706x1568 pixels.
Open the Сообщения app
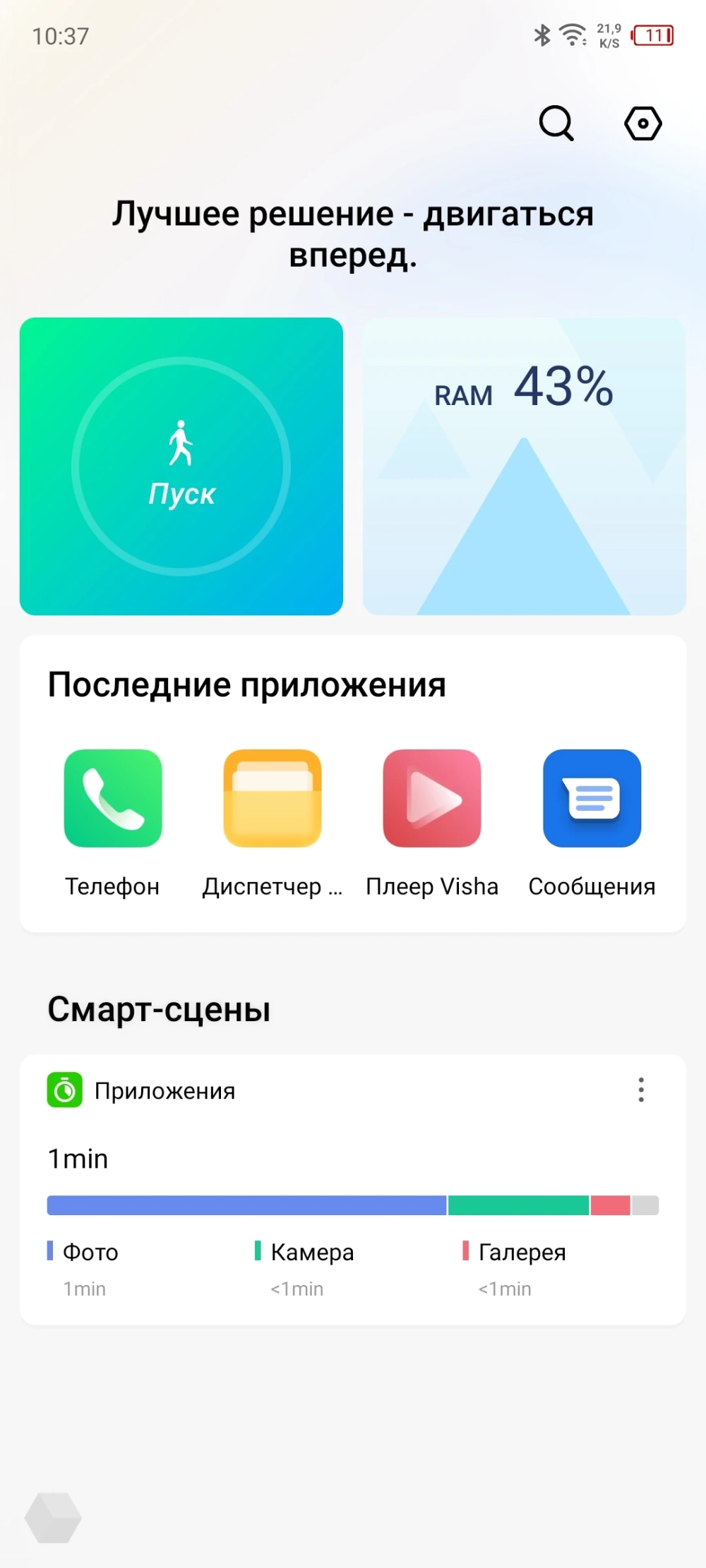pos(592,798)
